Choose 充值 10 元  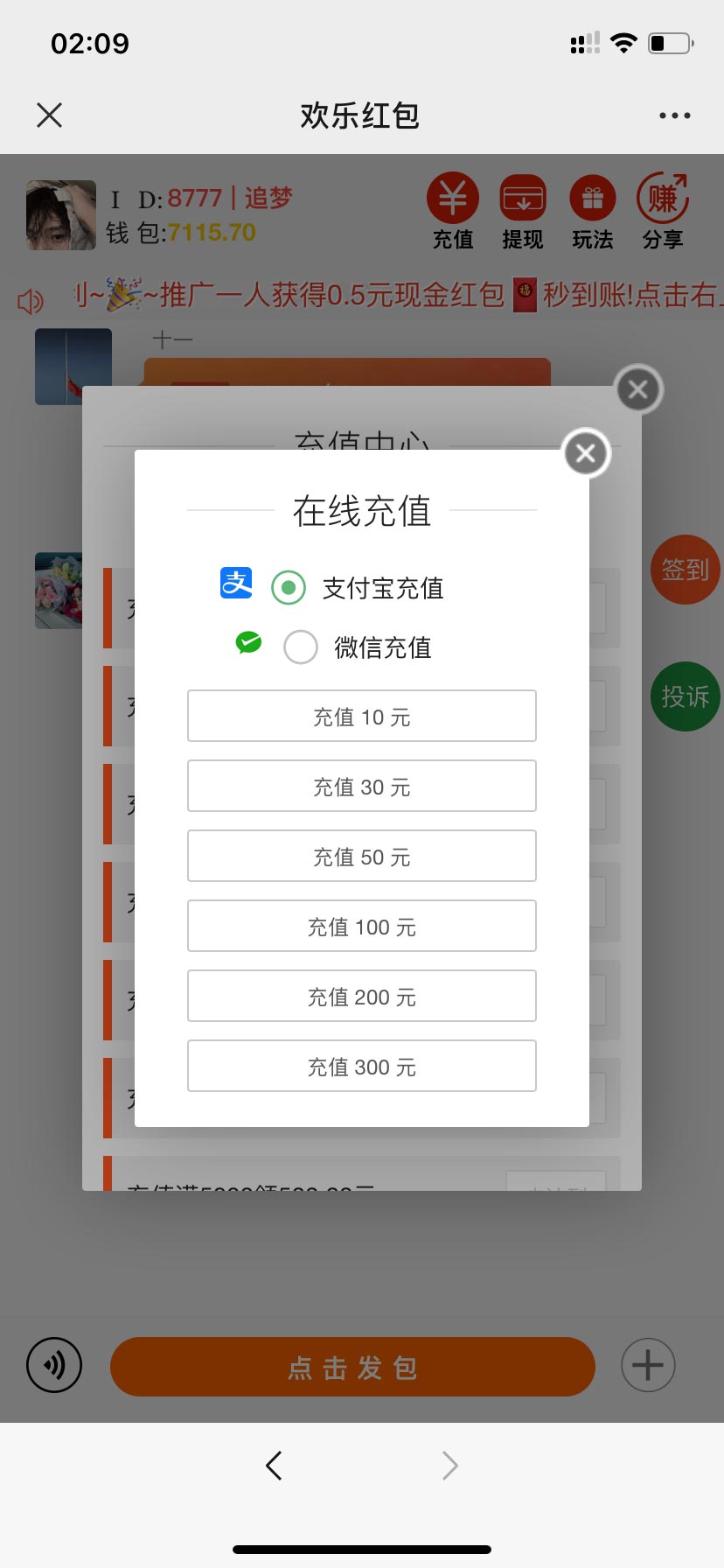pyautogui.click(x=362, y=717)
